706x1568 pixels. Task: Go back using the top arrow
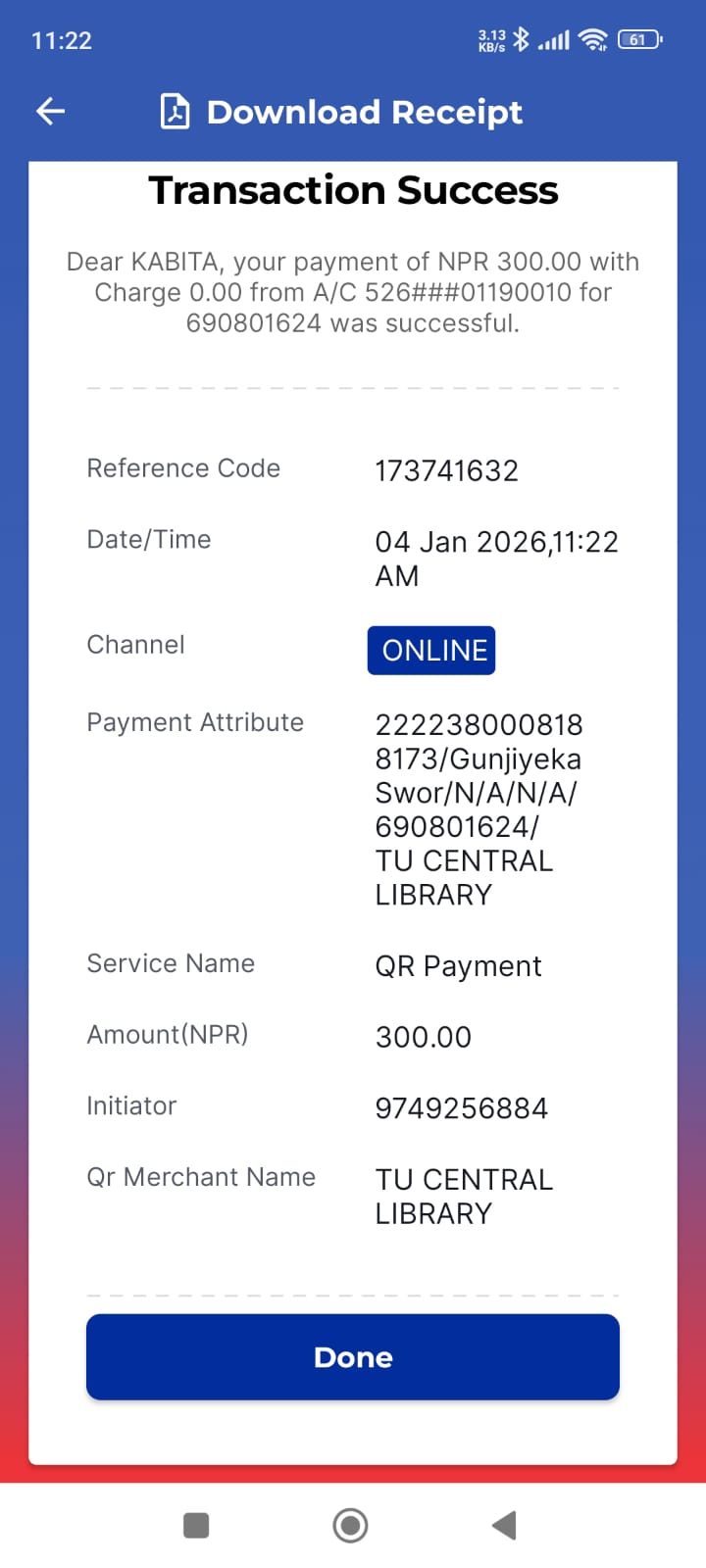click(51, 112)
